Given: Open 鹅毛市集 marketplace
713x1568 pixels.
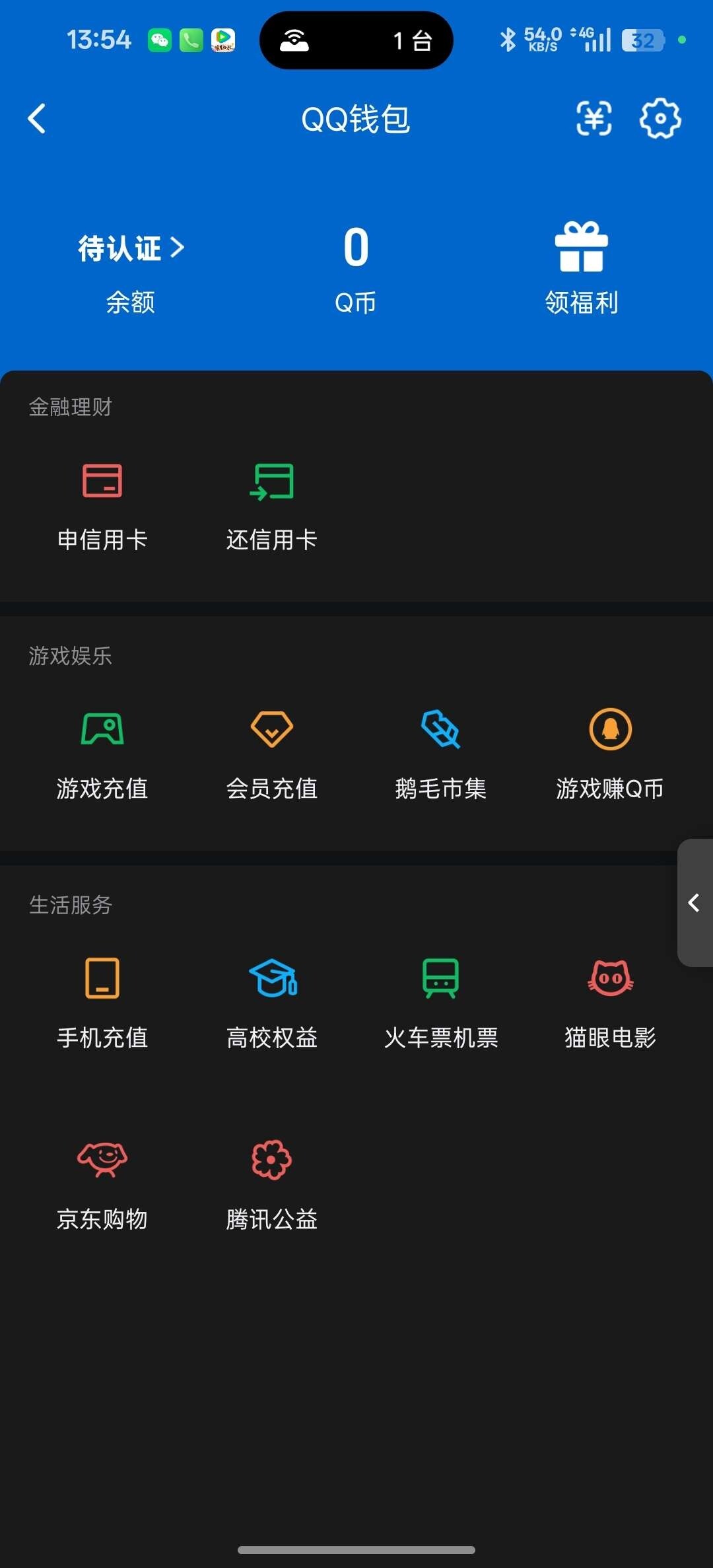Looking at the screenshot, I should pos(440,756).
